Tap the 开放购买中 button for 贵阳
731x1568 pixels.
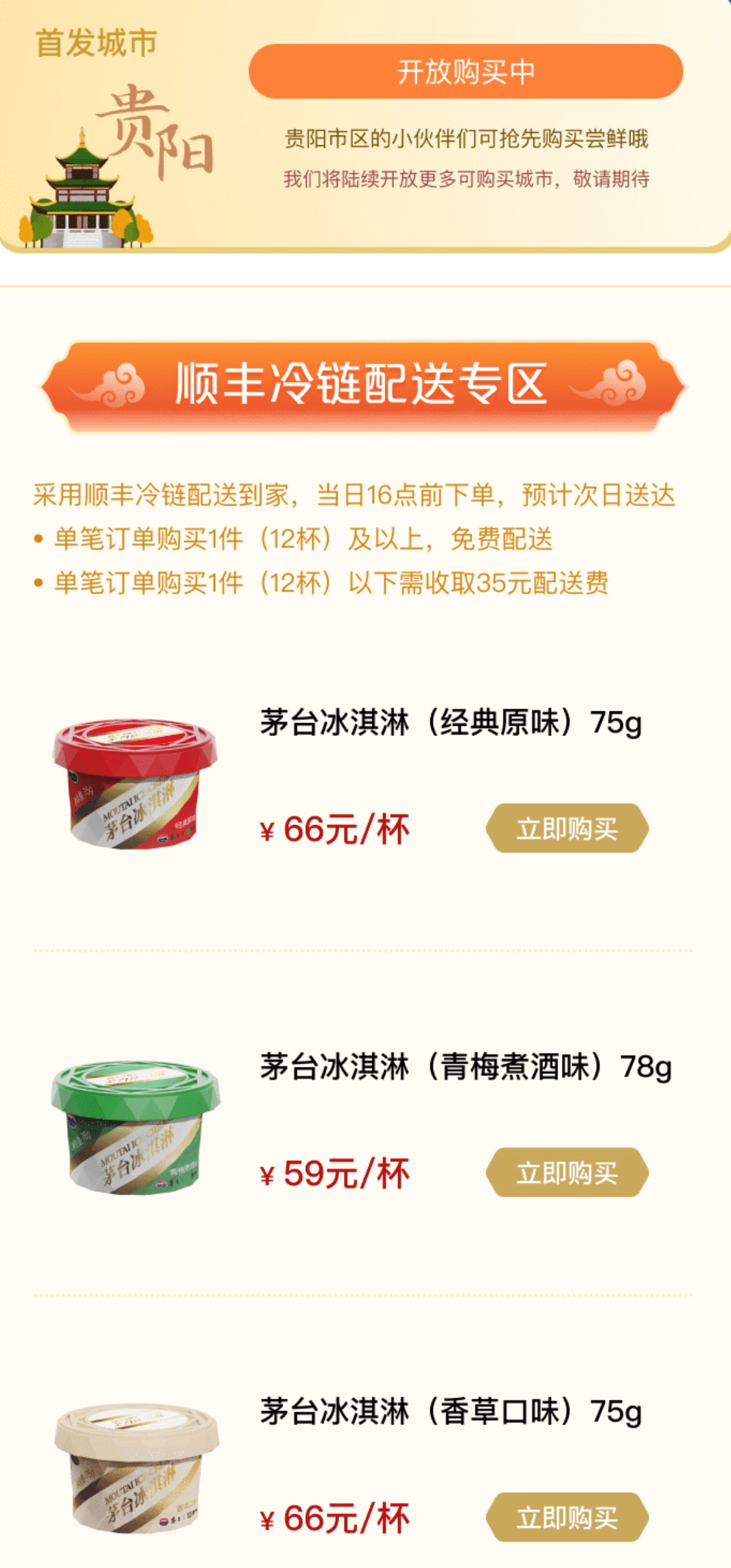[465, 71]
